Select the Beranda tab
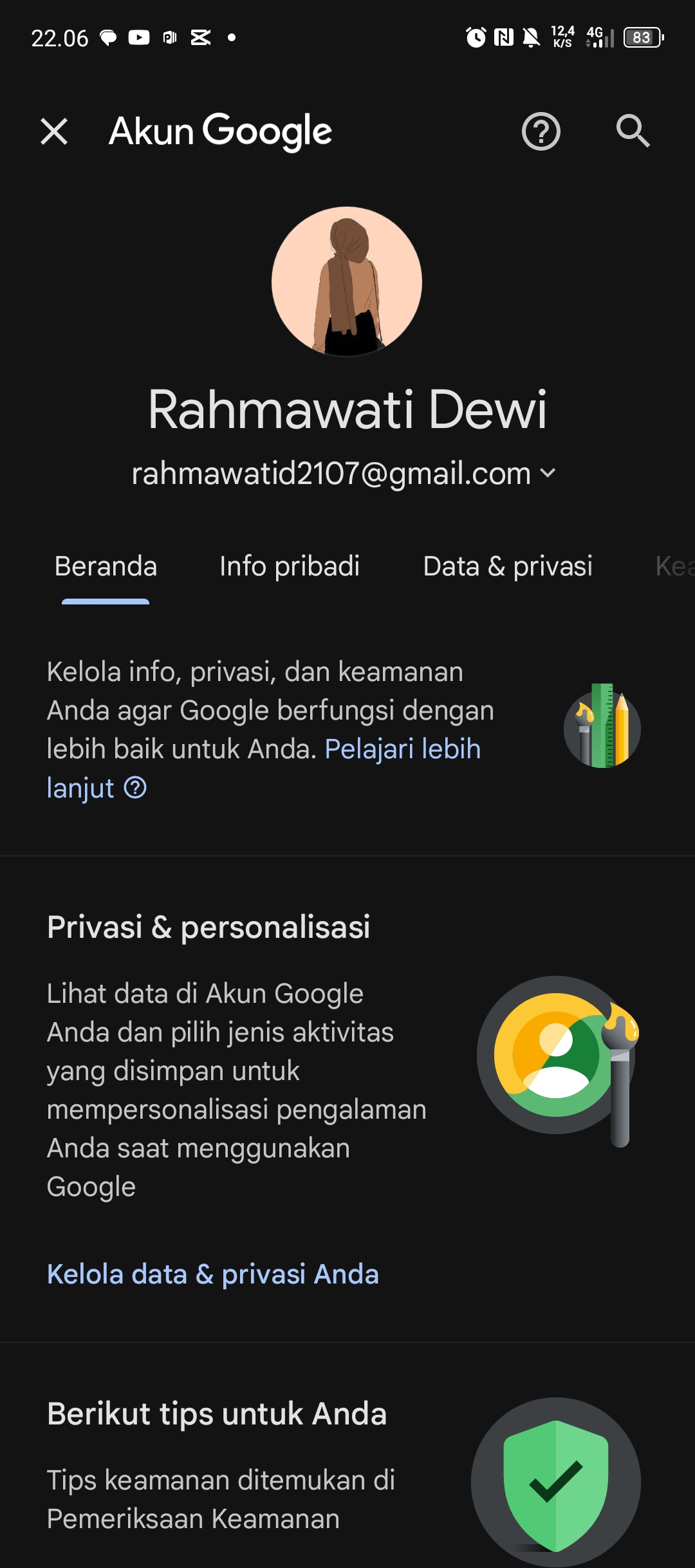This screenshot has width=695, height=1568. 106,566
